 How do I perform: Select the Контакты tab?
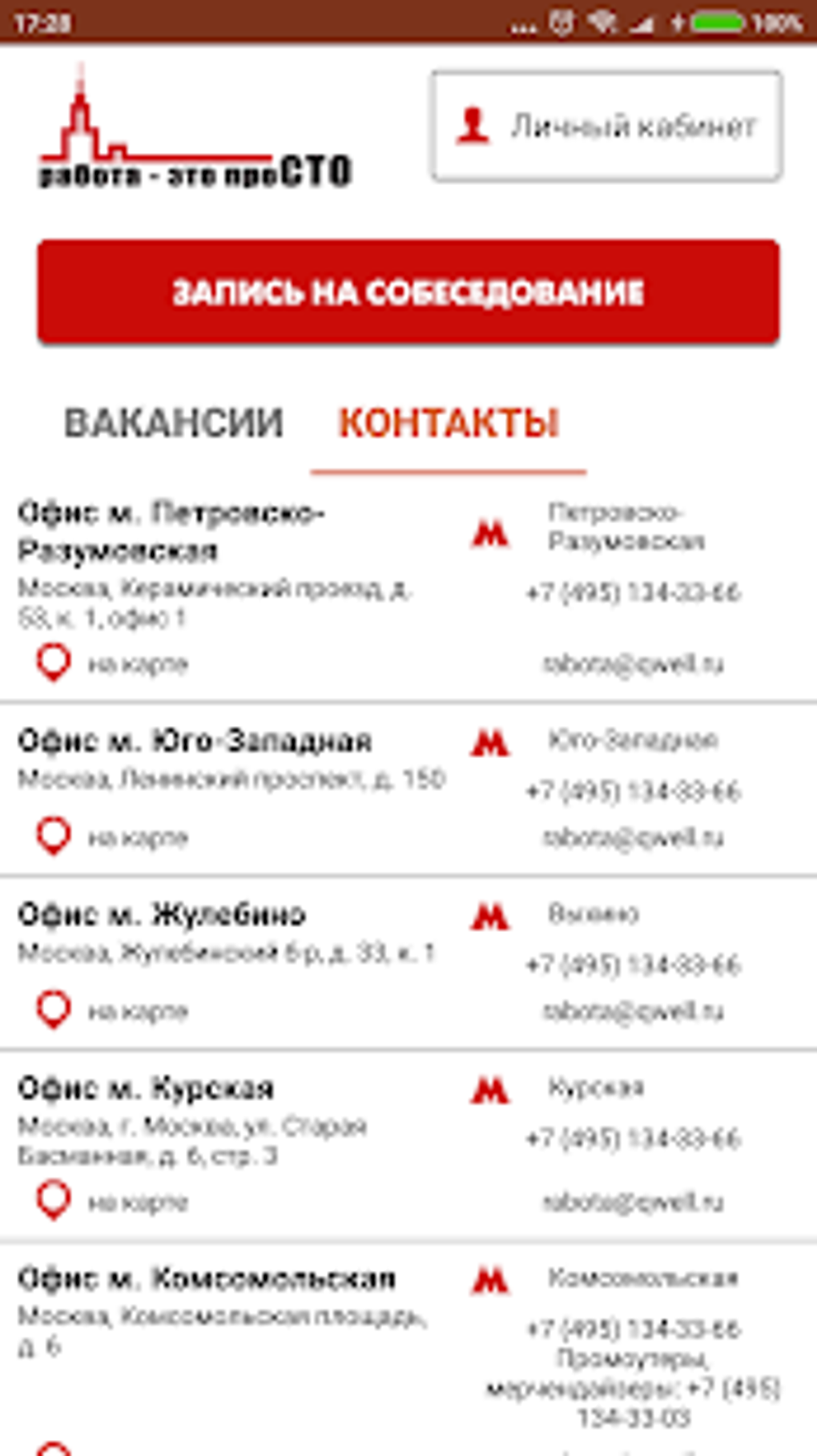449,423
